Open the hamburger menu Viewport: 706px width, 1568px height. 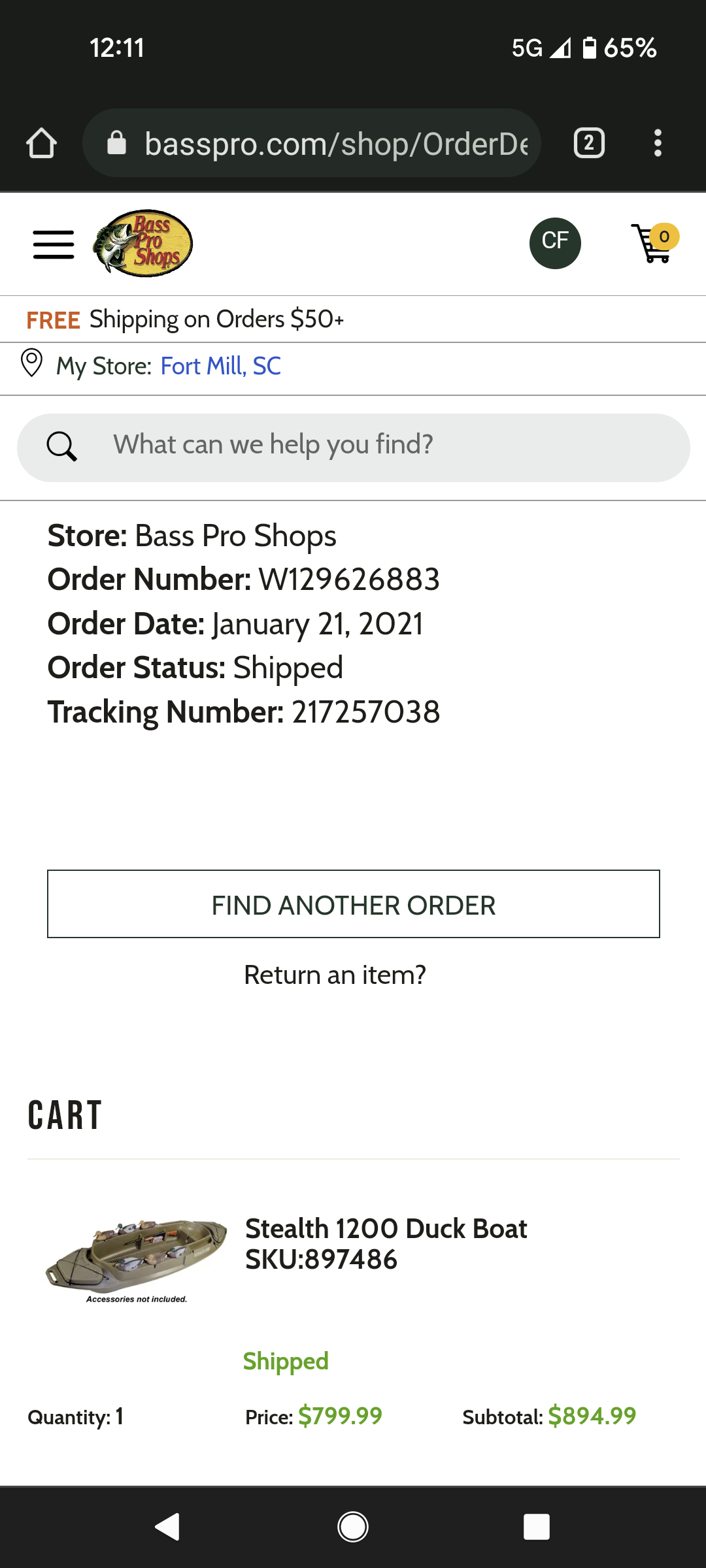(54, 244)
